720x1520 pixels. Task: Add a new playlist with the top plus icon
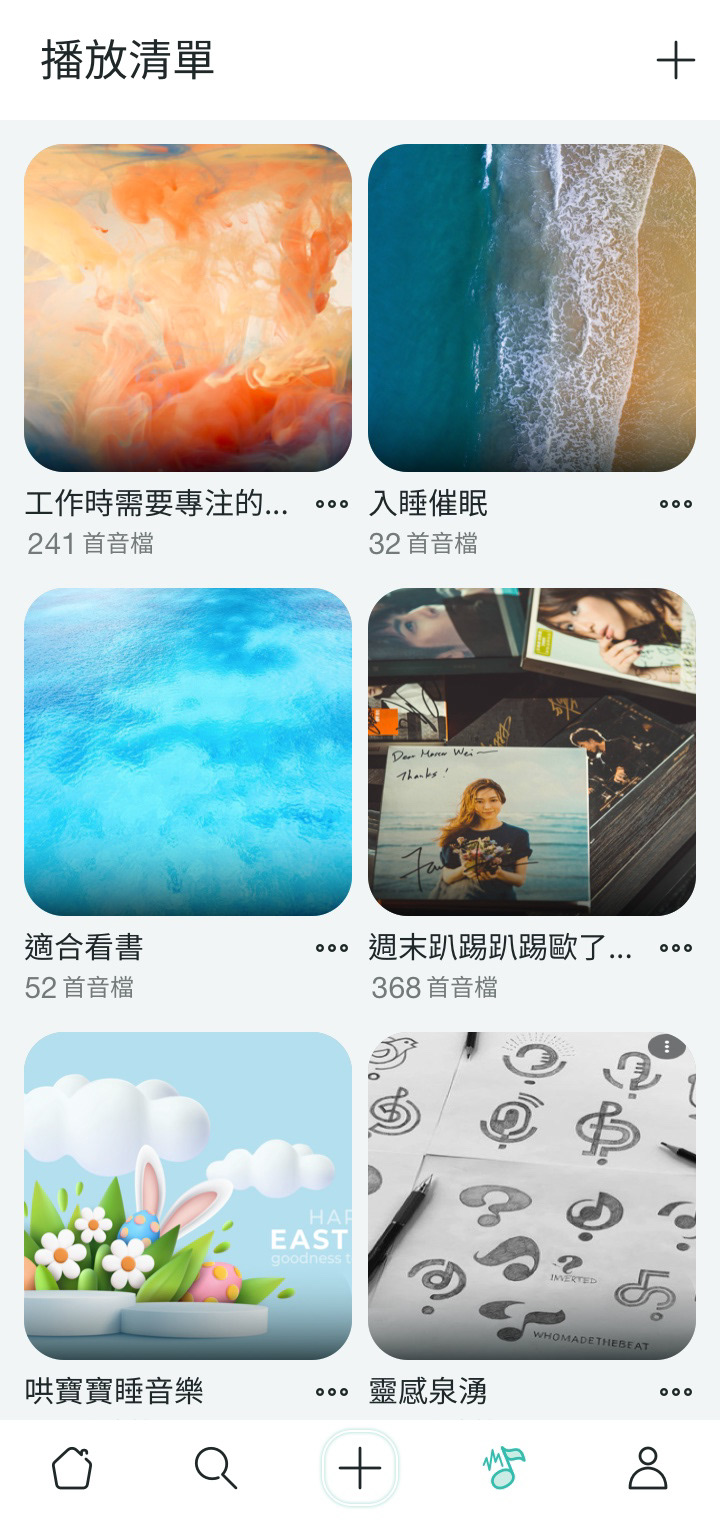pos(675,61)
